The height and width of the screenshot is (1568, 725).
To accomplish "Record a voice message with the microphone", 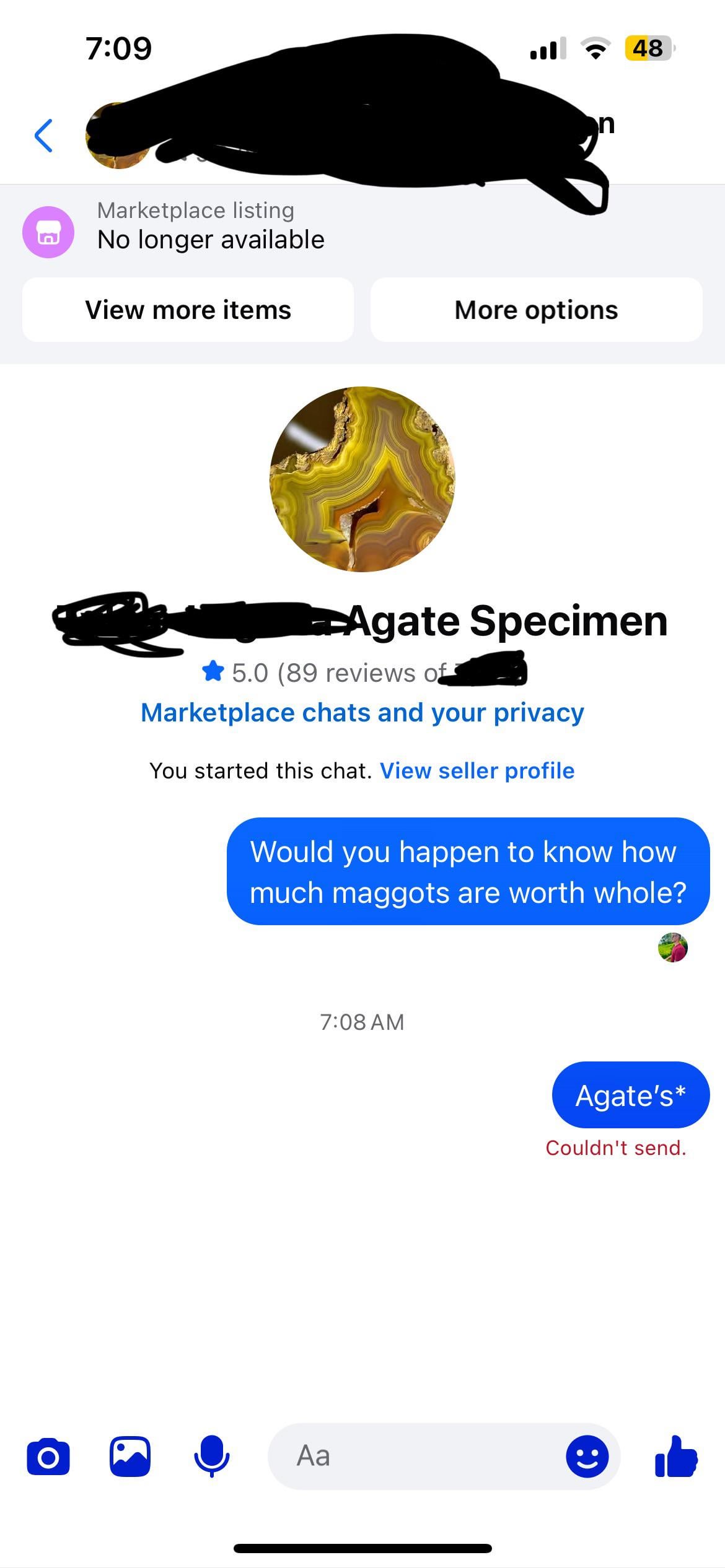I will pyautogui.click(x=211, y=1457).
